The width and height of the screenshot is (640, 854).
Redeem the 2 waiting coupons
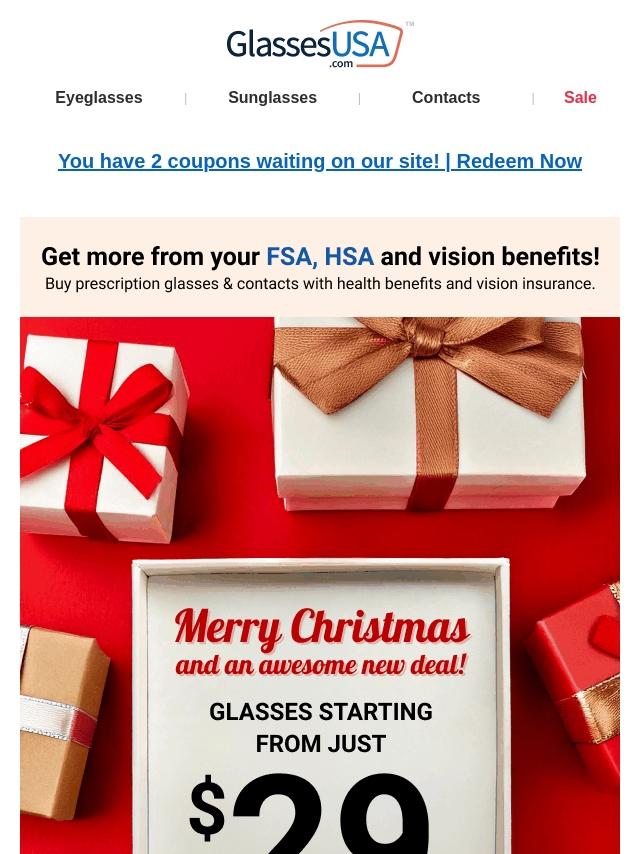320,161
